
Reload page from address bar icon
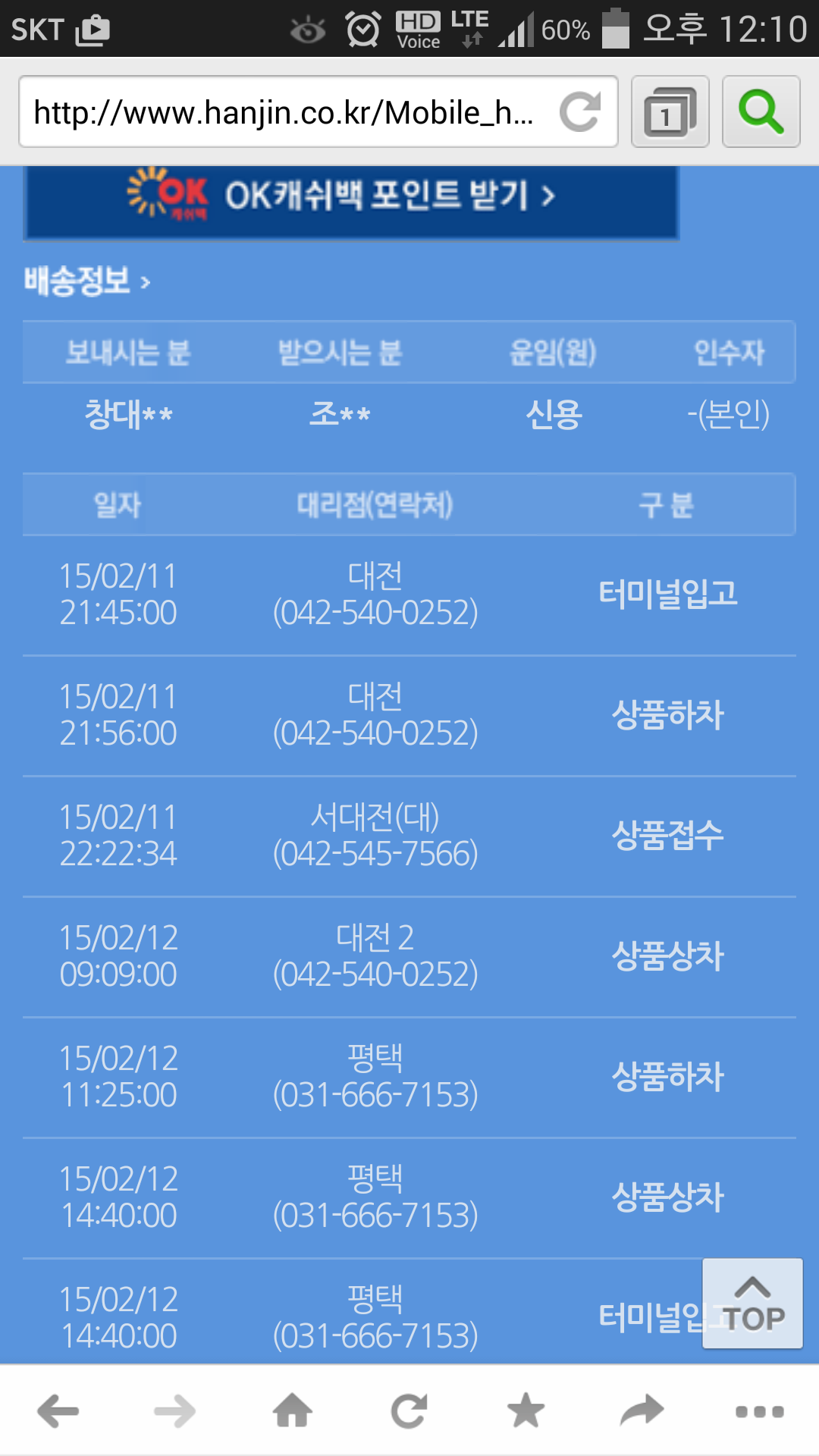[581, 112]
